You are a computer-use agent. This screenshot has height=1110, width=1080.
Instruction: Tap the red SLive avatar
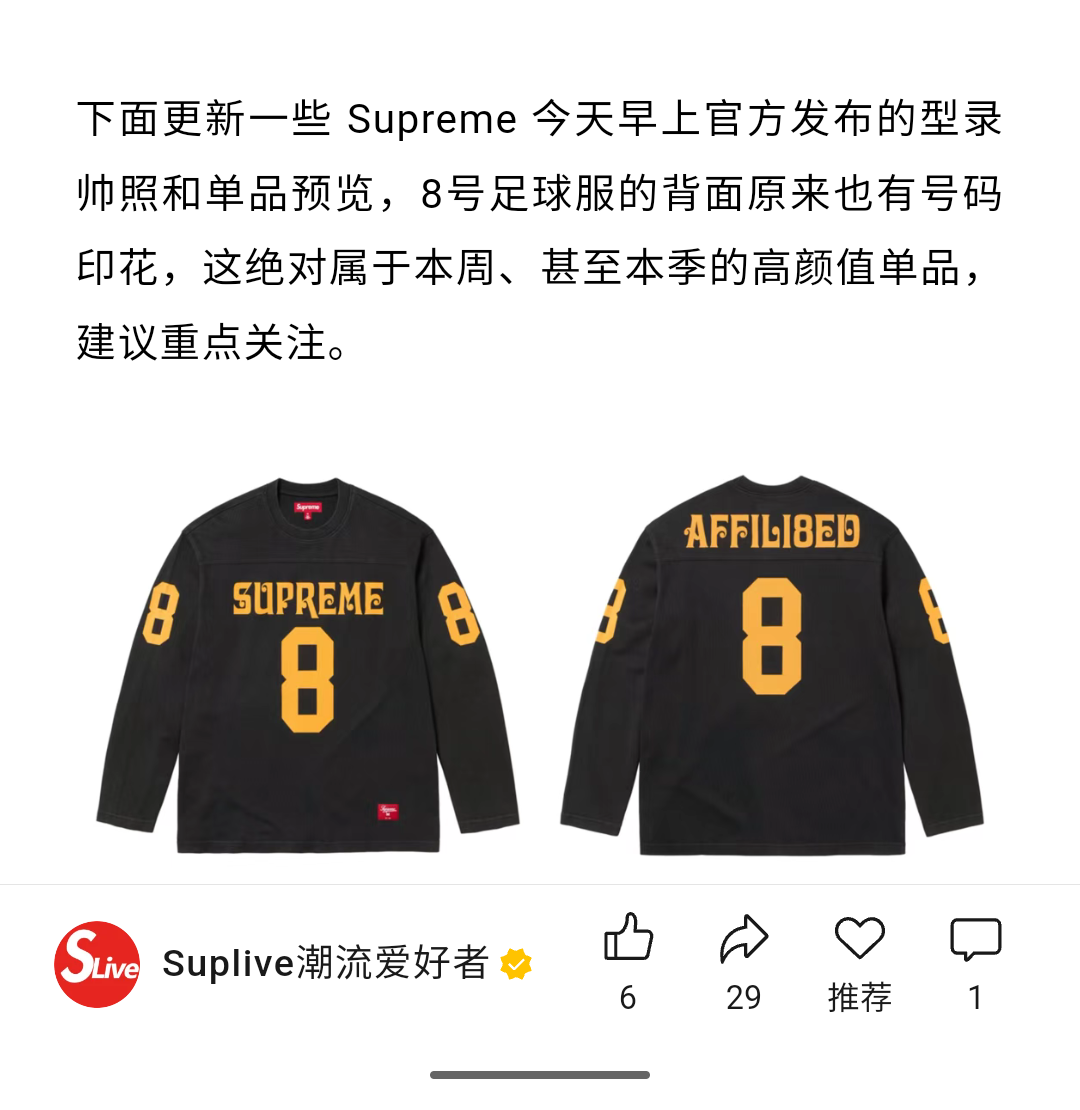click(x=97, y=963)
